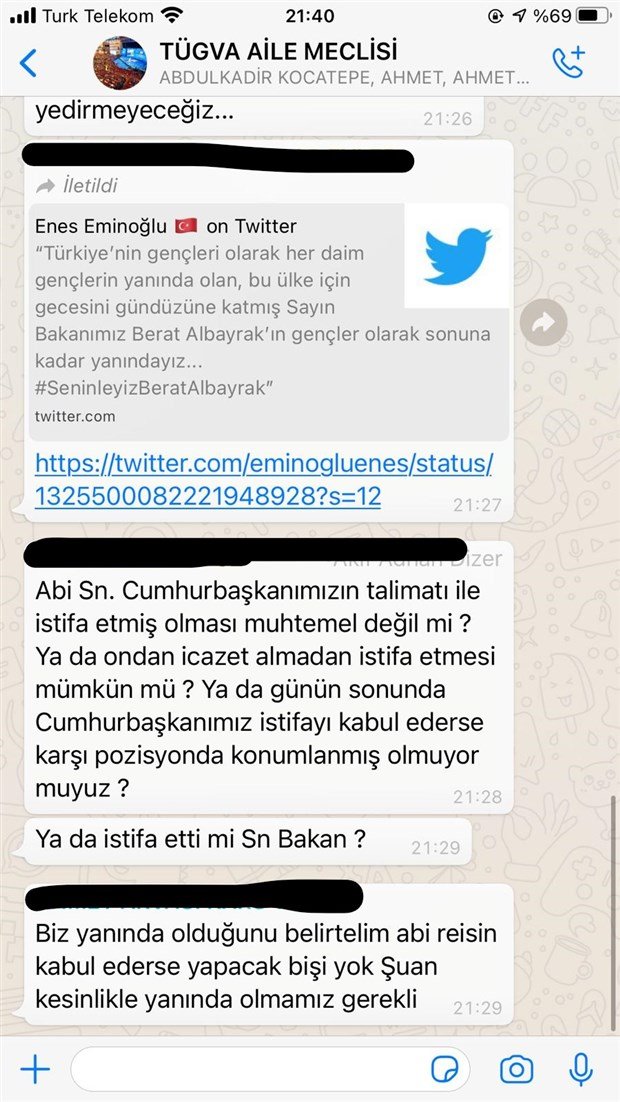Image resolution: width=620 pixels, height=1102 pixels.
Task: Open the camera to take a photo
Action: pyautogui.click(x=516, y=1069)
